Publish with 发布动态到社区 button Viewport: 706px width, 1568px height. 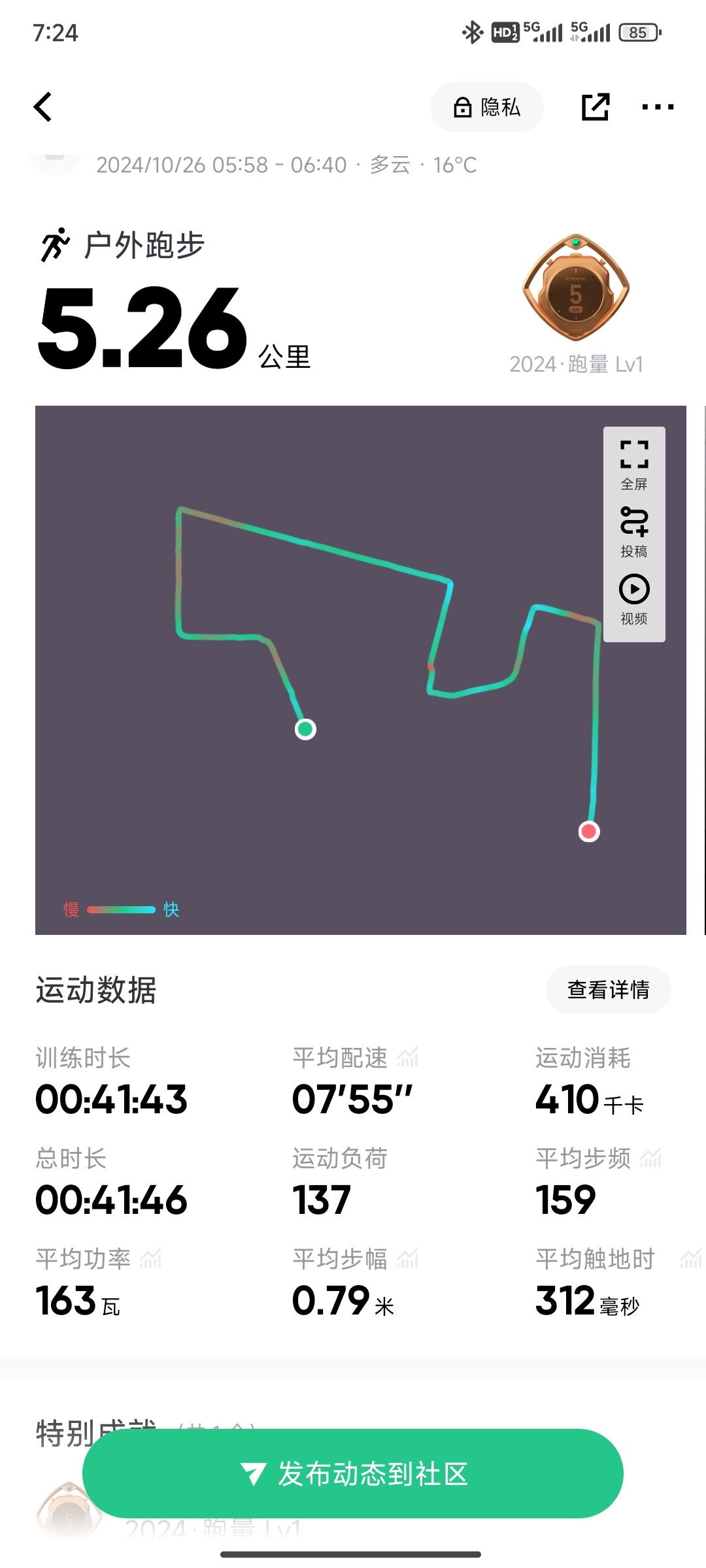(x=353, y=1474)
